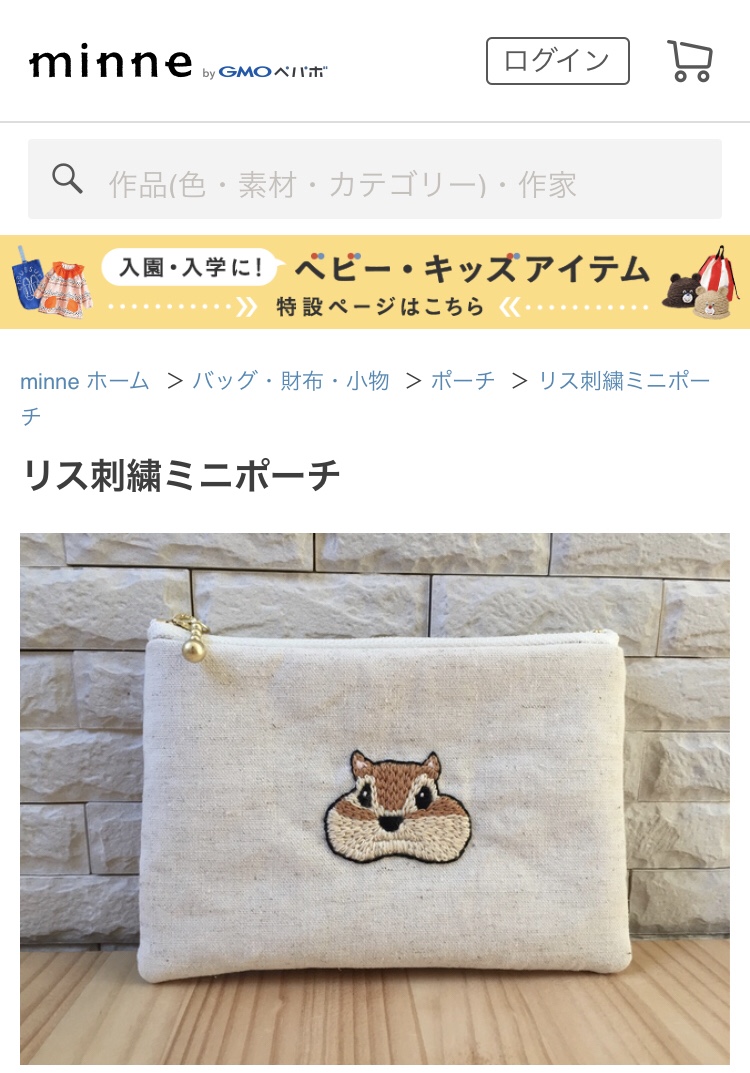This screenshot has width=750, height=1073.
Task: Tap the ログイン button
Action: [x=557, y=61]
